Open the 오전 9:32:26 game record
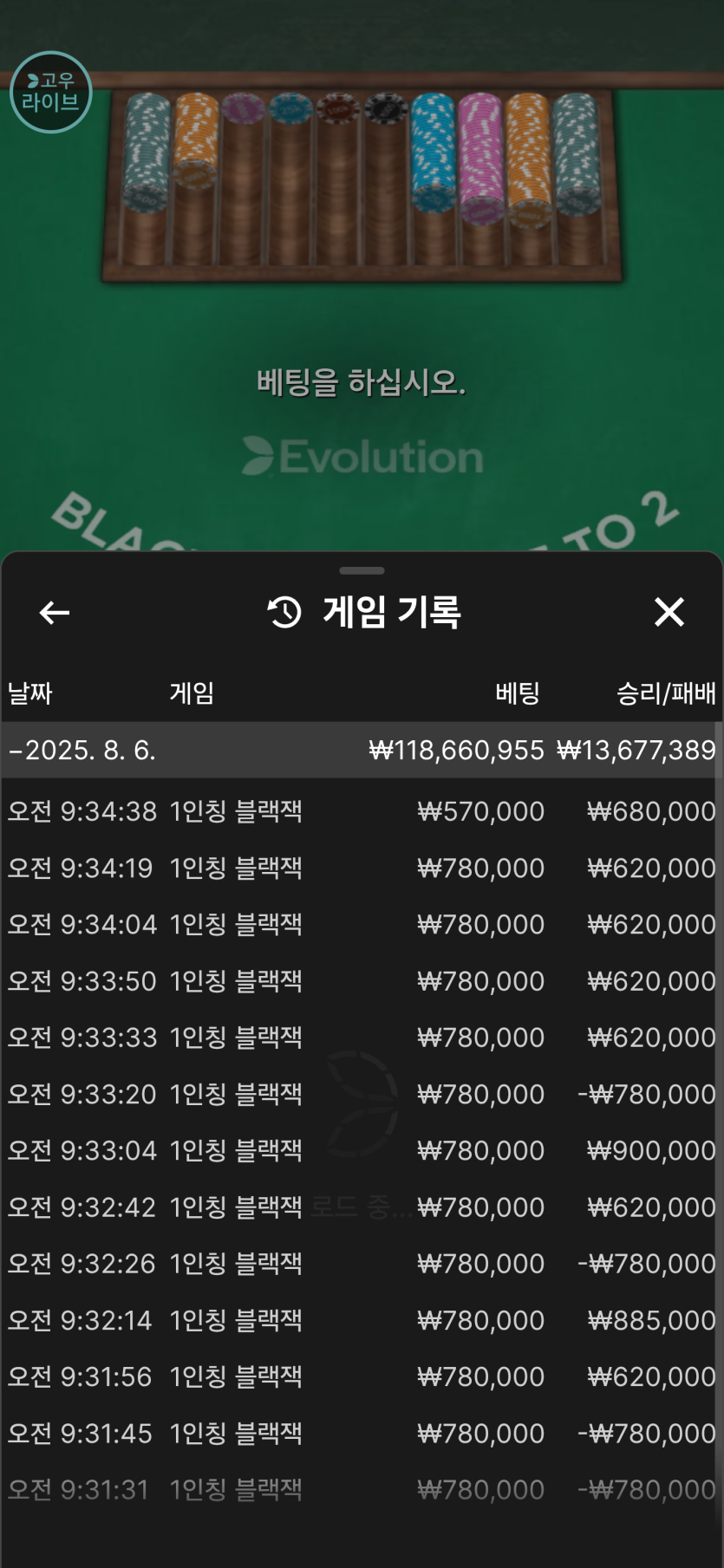Screen dimensions: 724x1568 pyautogui.click(x=362, y=1264)
